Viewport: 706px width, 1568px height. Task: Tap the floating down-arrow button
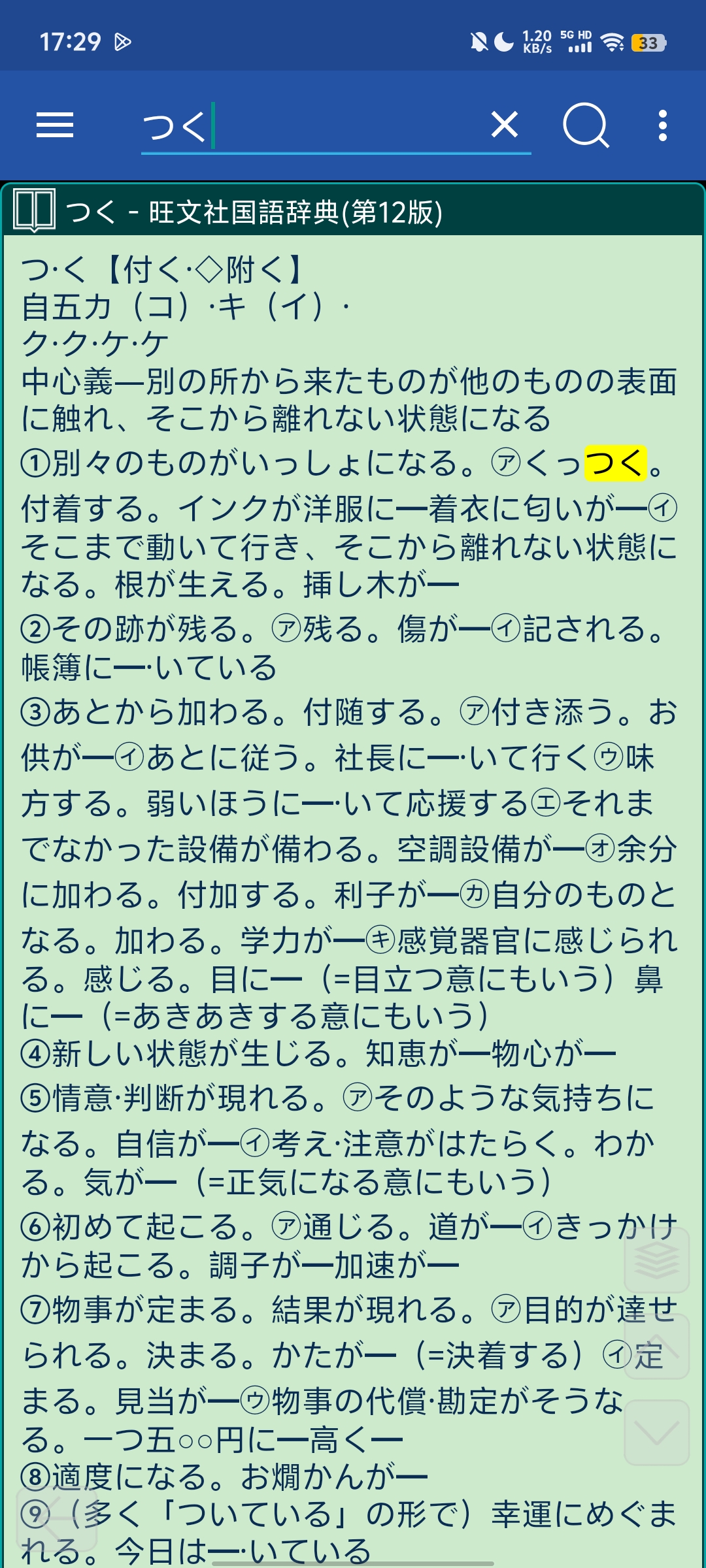tap(656, 1433)
